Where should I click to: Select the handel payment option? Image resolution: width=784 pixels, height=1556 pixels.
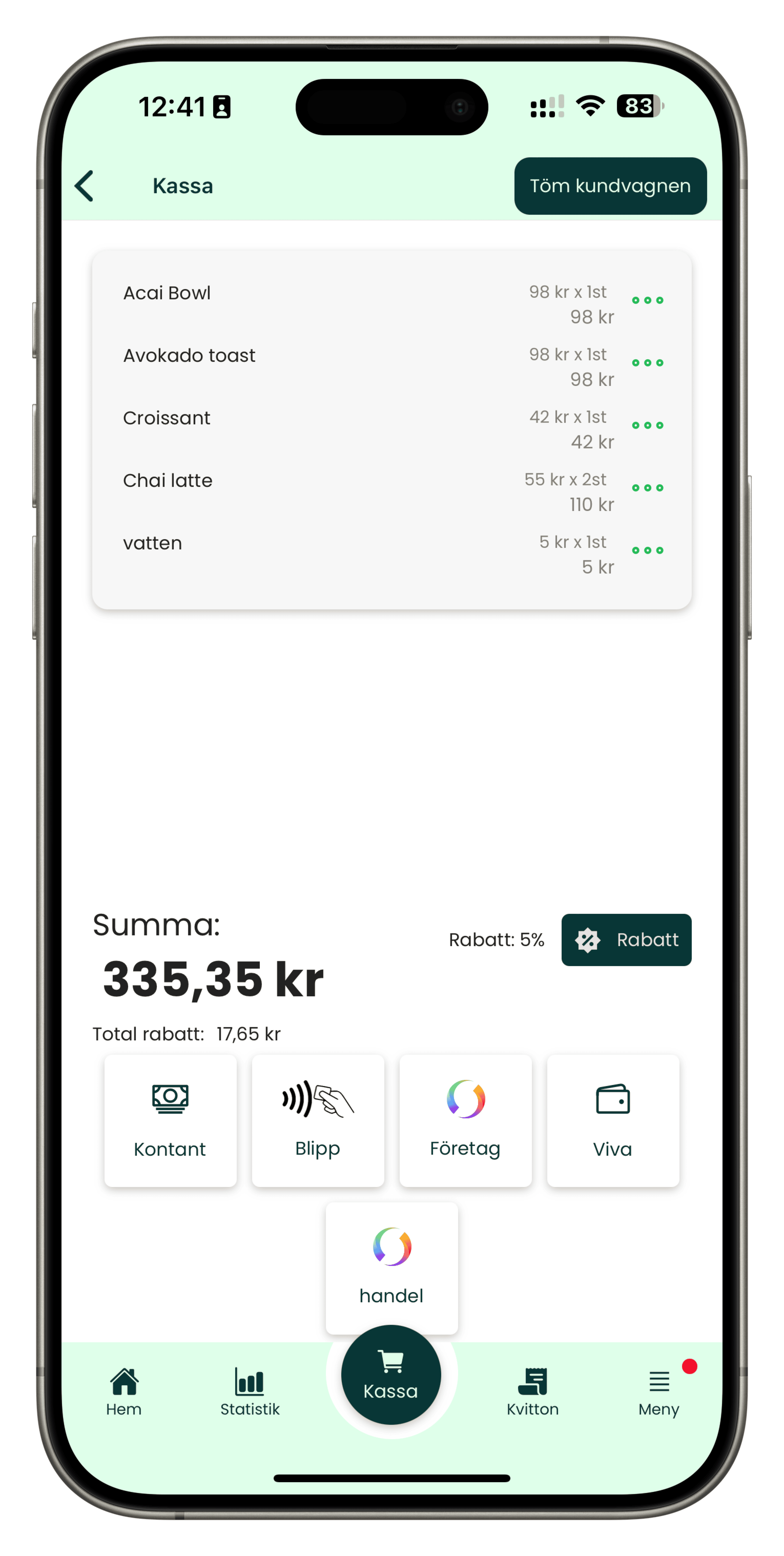pyautogui.click(x=391, y=1267)
